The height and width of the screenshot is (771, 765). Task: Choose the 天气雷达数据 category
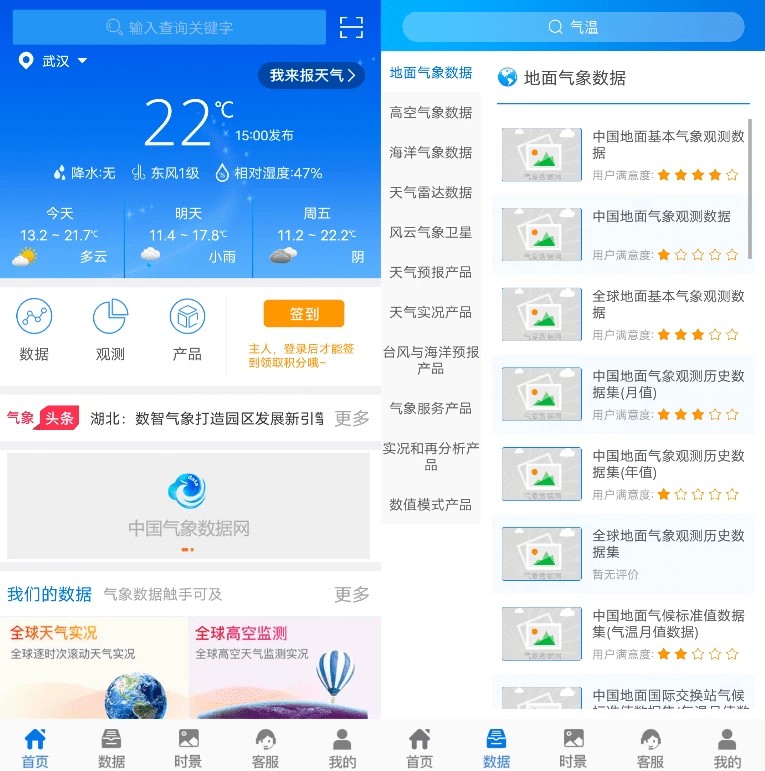pos(431,192)
